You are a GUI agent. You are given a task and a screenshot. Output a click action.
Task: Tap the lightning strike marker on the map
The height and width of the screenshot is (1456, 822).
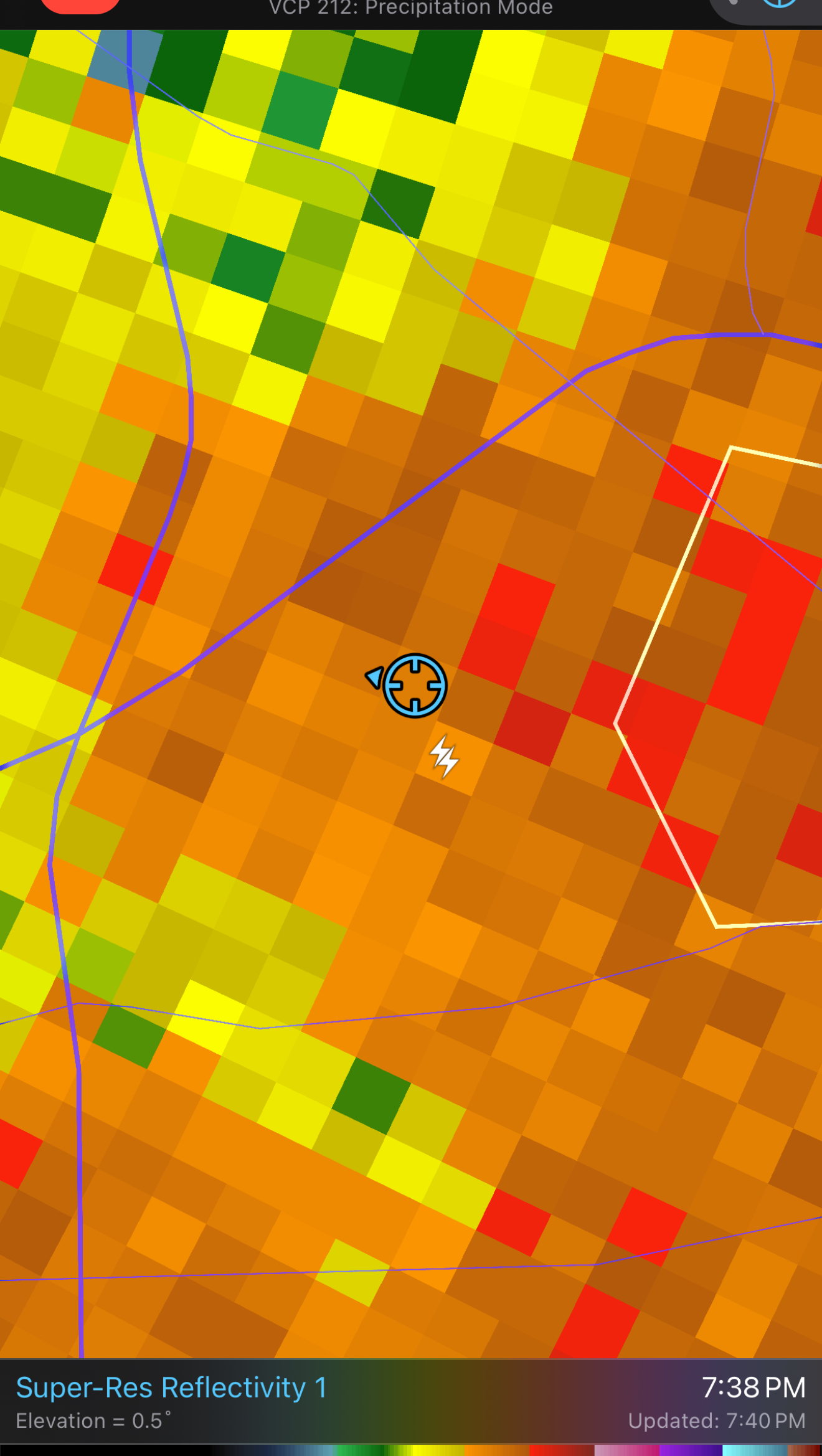[x=445, y=757]
